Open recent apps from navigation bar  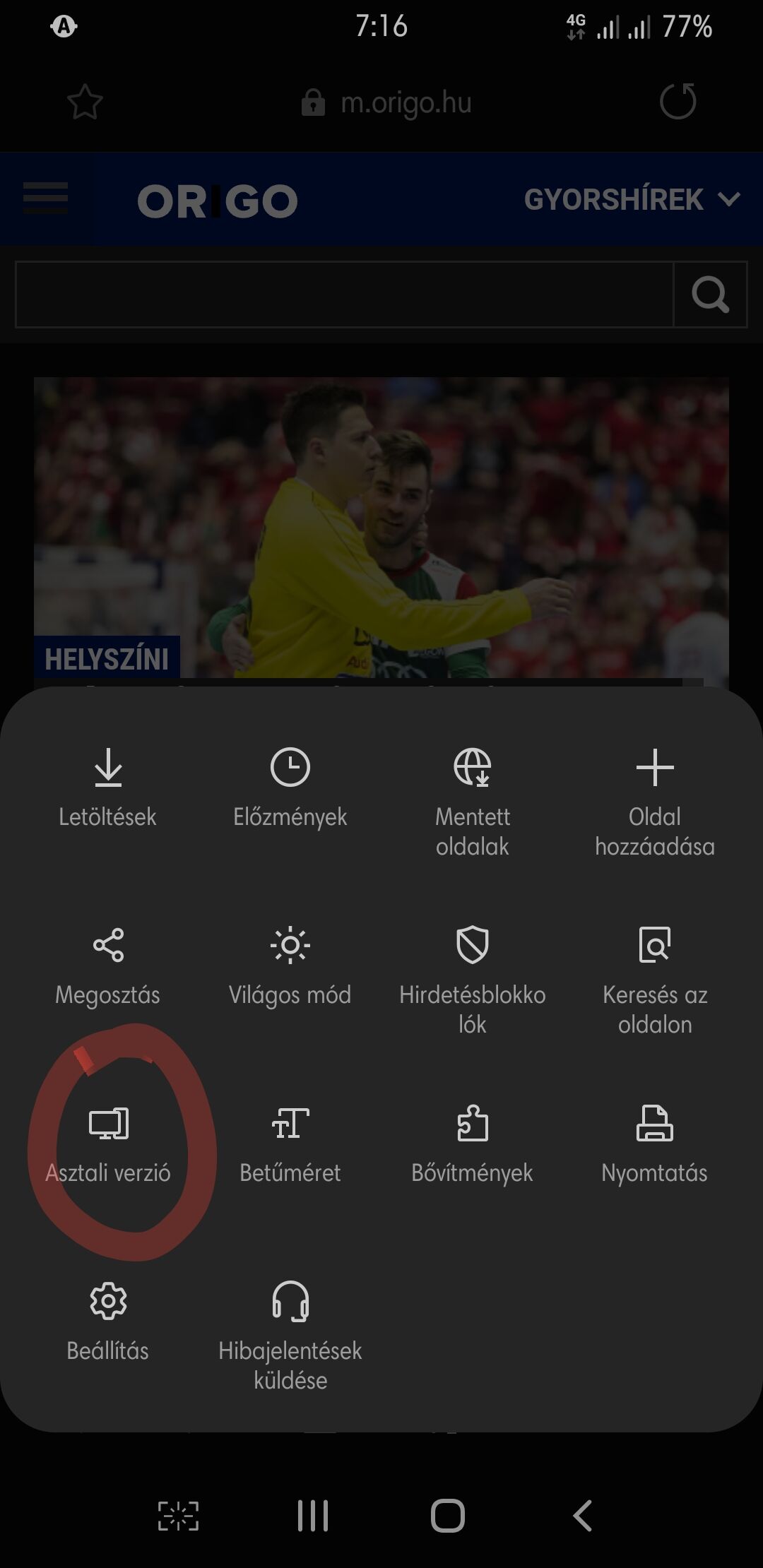(x=312, y=1515)
